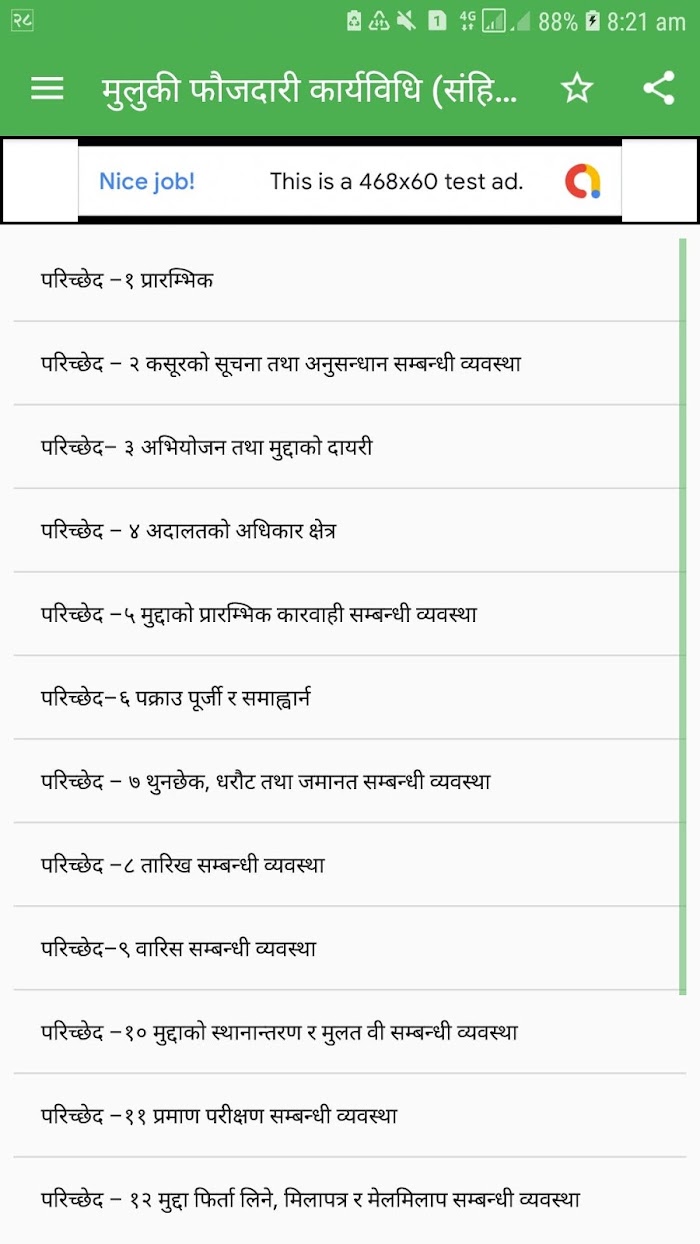Open परिच्छेद – २ कसूरको सूचना तथा अनुसन्धान
This screenshot has height=1244, width=700.
[x=346, y=364]
